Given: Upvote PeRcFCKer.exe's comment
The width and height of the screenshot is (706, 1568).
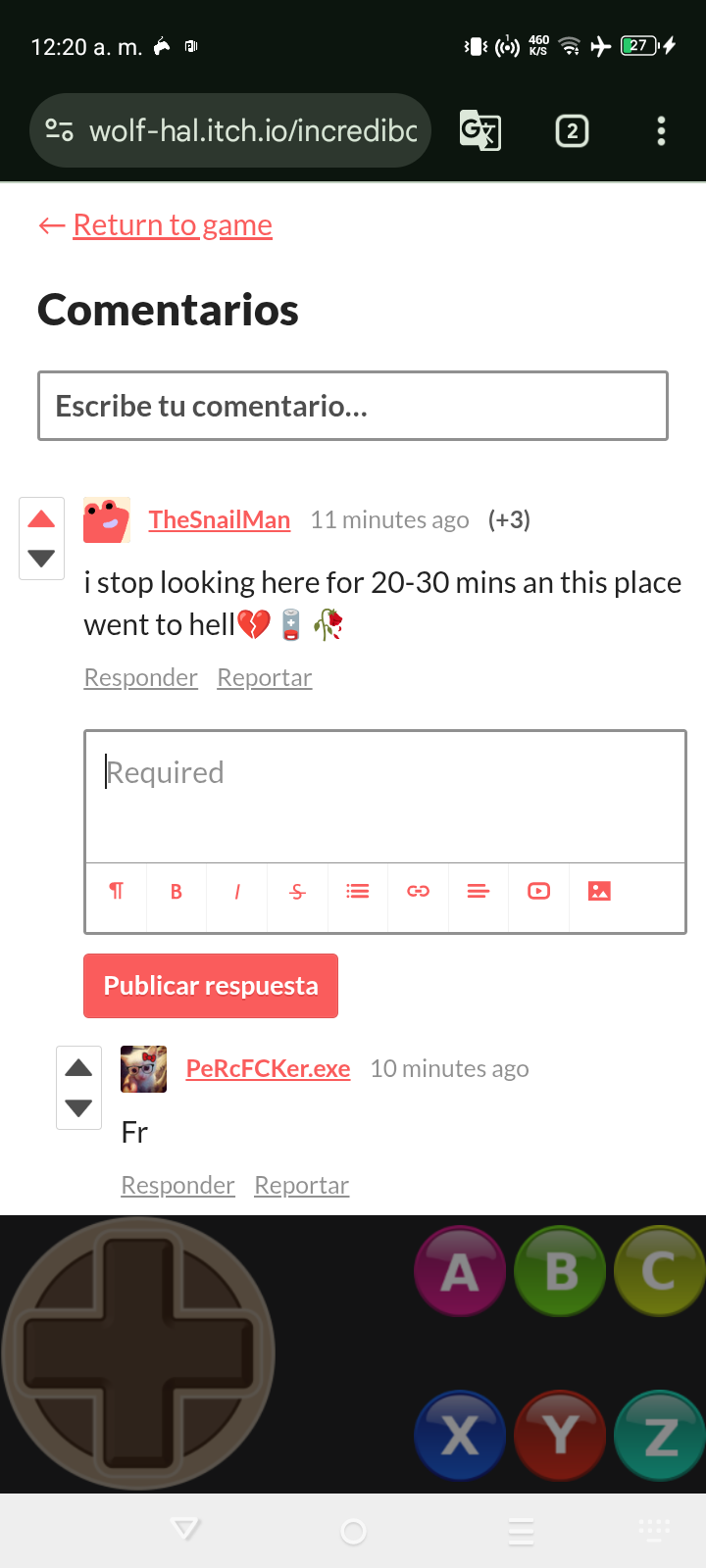Looking at the screenshot, I should pos(78,1068).
